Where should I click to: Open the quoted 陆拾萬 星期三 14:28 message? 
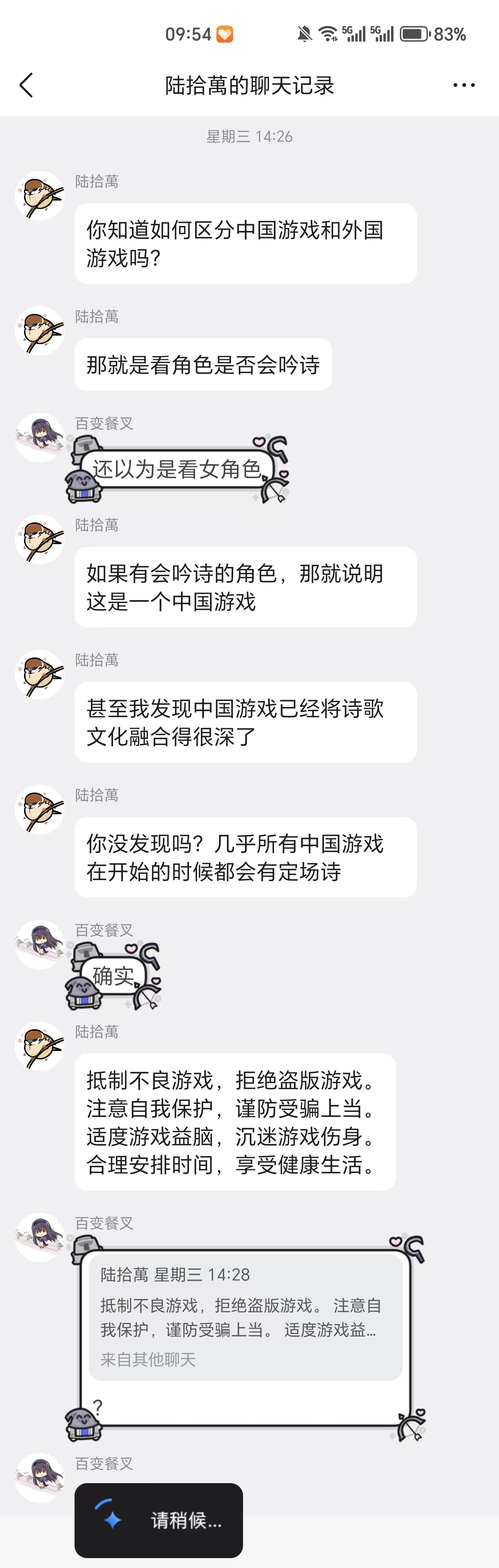tap(245, 1316)
